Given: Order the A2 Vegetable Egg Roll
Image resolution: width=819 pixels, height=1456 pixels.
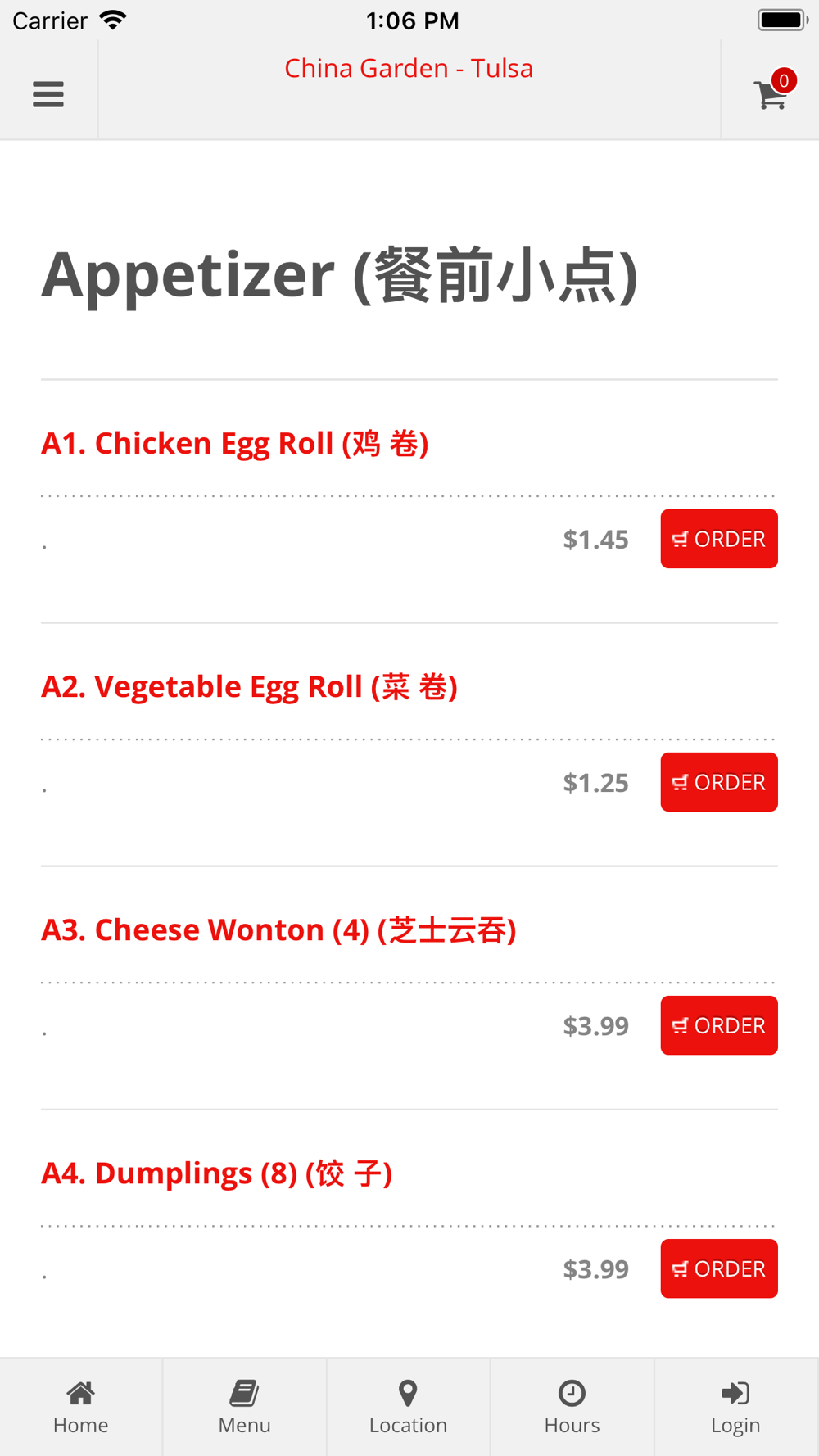Looking at the screenshot, I should pos(719,782).
